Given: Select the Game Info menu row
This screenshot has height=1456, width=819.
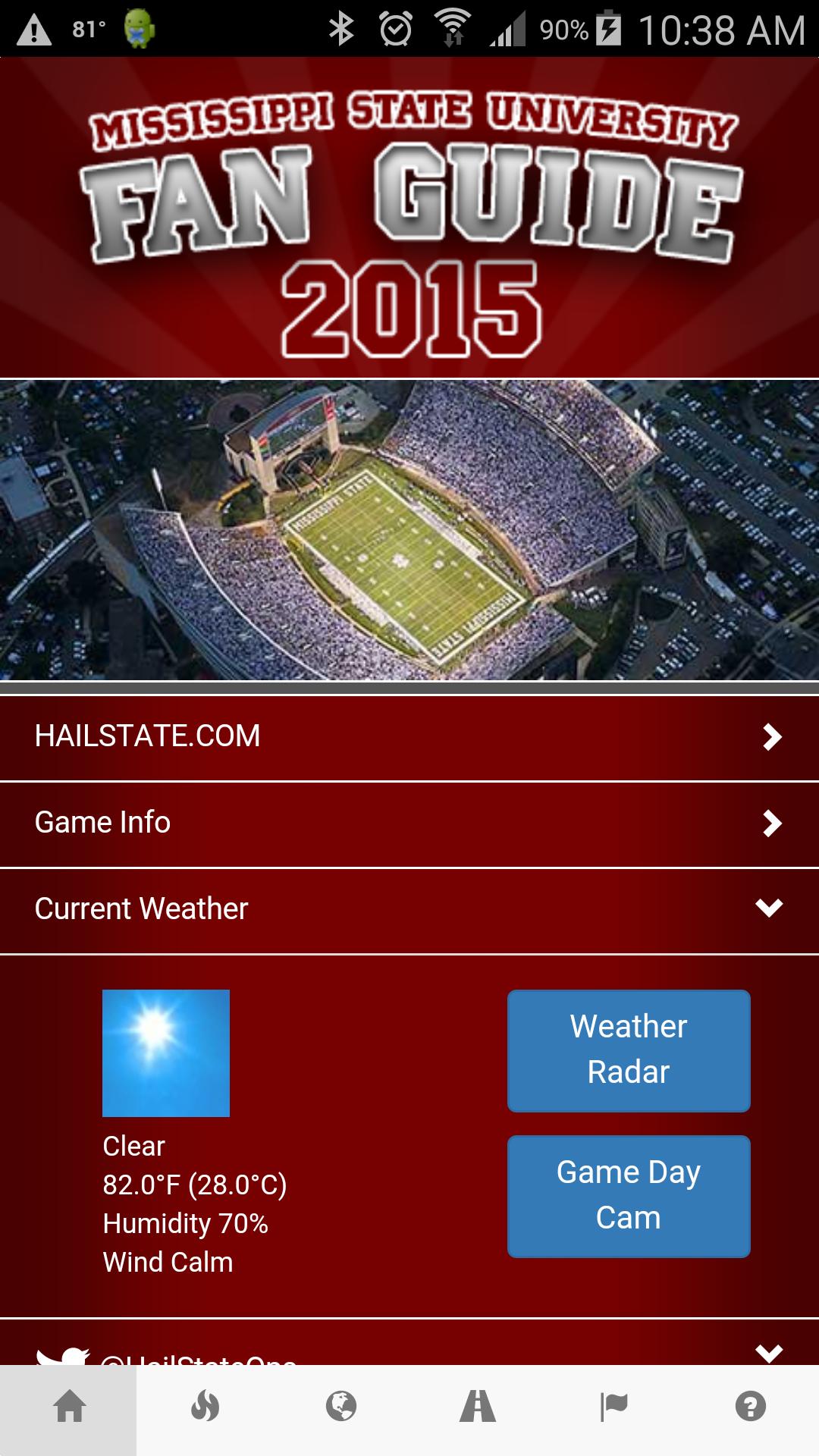Looking at the screenshot, I should 303,821.
